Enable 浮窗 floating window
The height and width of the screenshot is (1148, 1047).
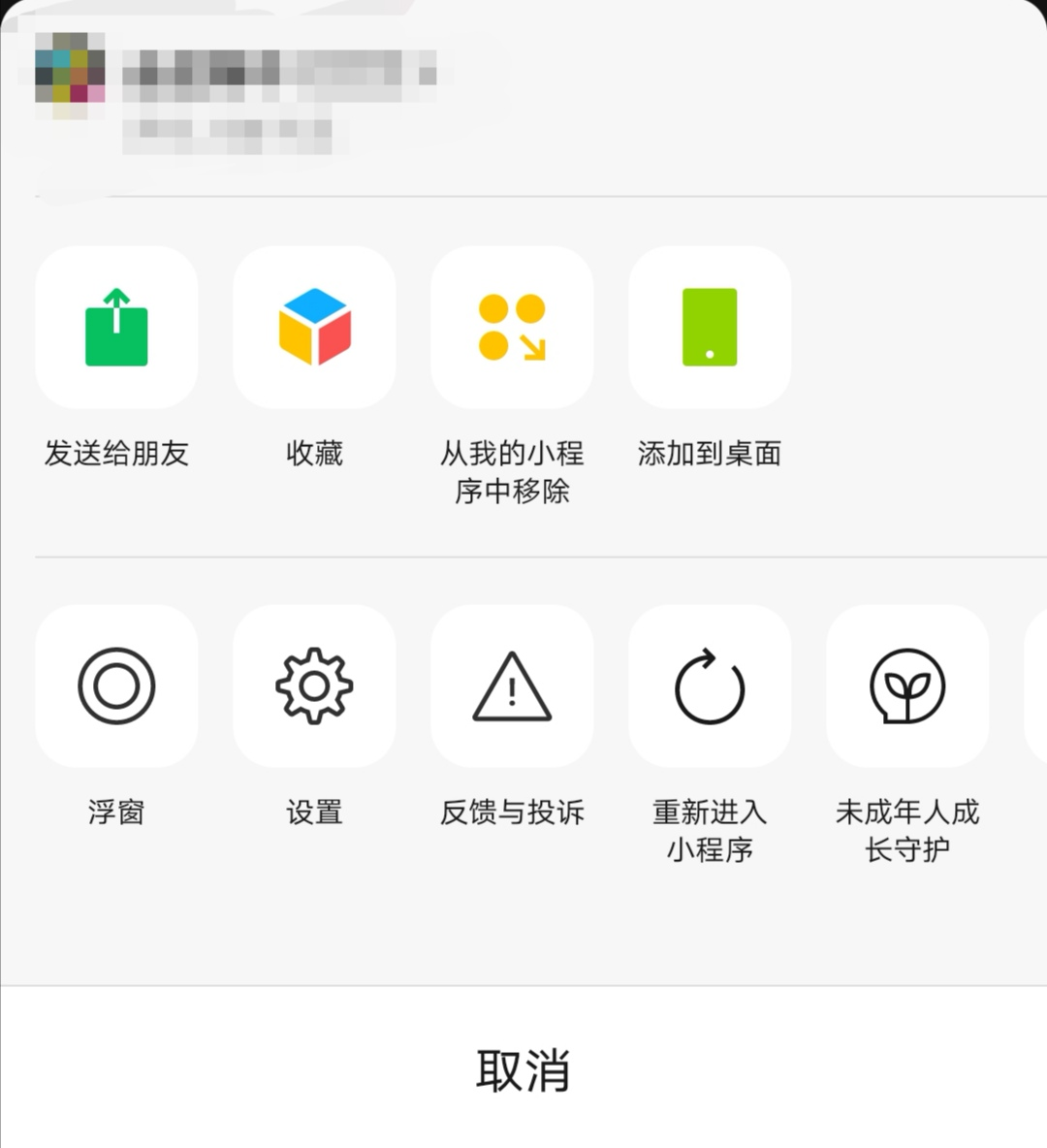pyautogui.click(x=116, y=686)
